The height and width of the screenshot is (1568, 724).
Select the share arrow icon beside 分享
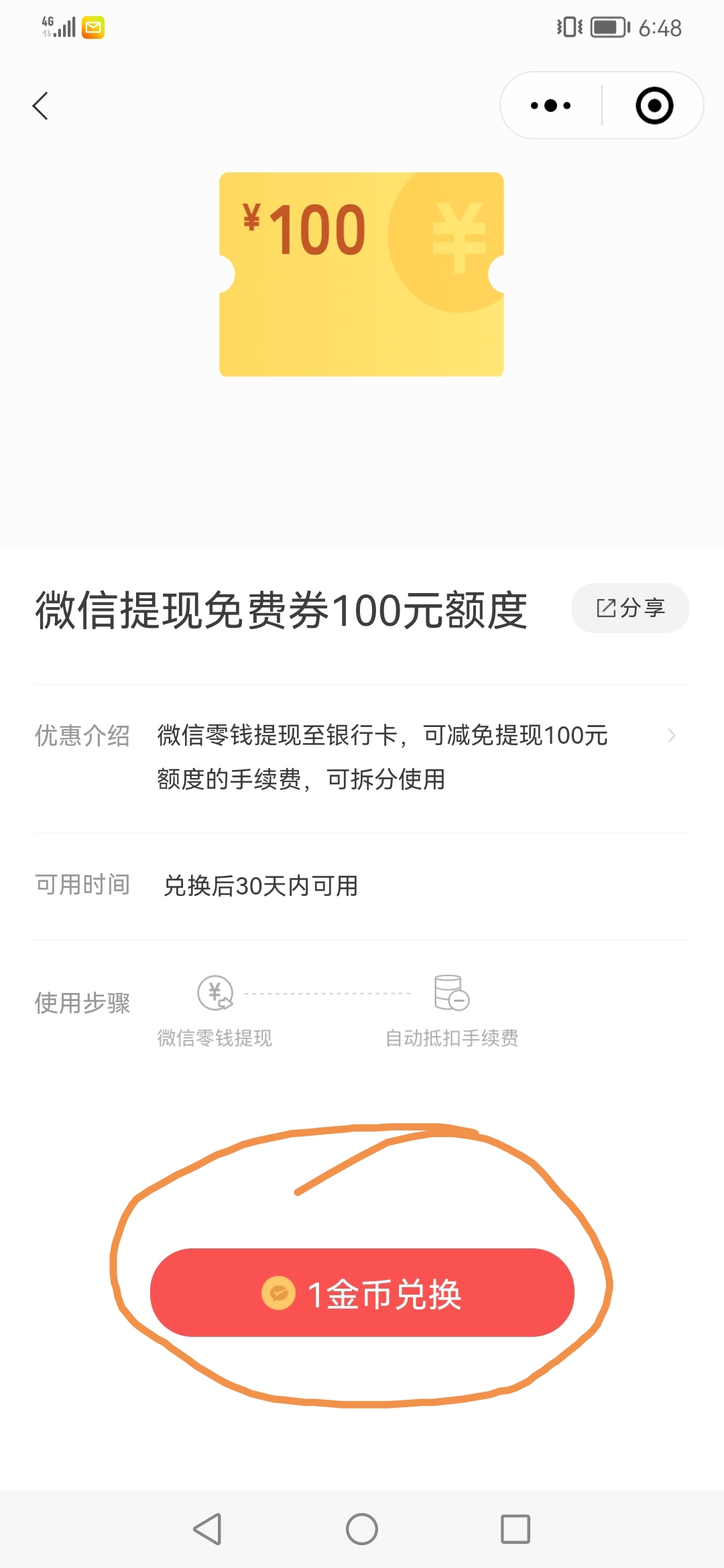[605, 608]
